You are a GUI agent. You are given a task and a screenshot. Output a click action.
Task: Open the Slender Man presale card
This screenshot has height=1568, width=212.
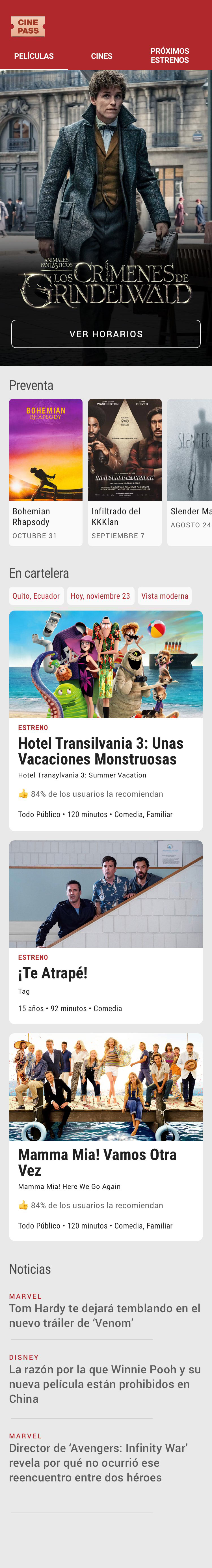(x=189, y=472)
